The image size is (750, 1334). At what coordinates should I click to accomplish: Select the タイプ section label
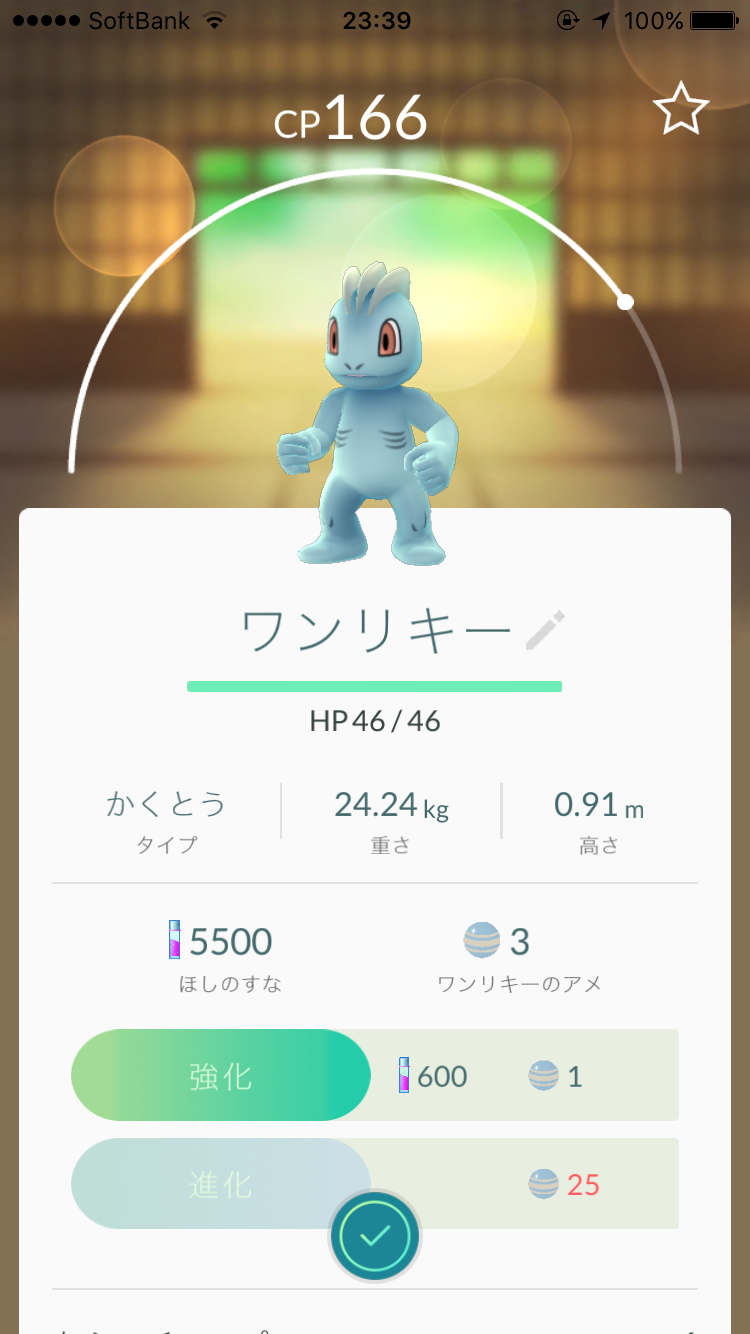coord(165,842)
